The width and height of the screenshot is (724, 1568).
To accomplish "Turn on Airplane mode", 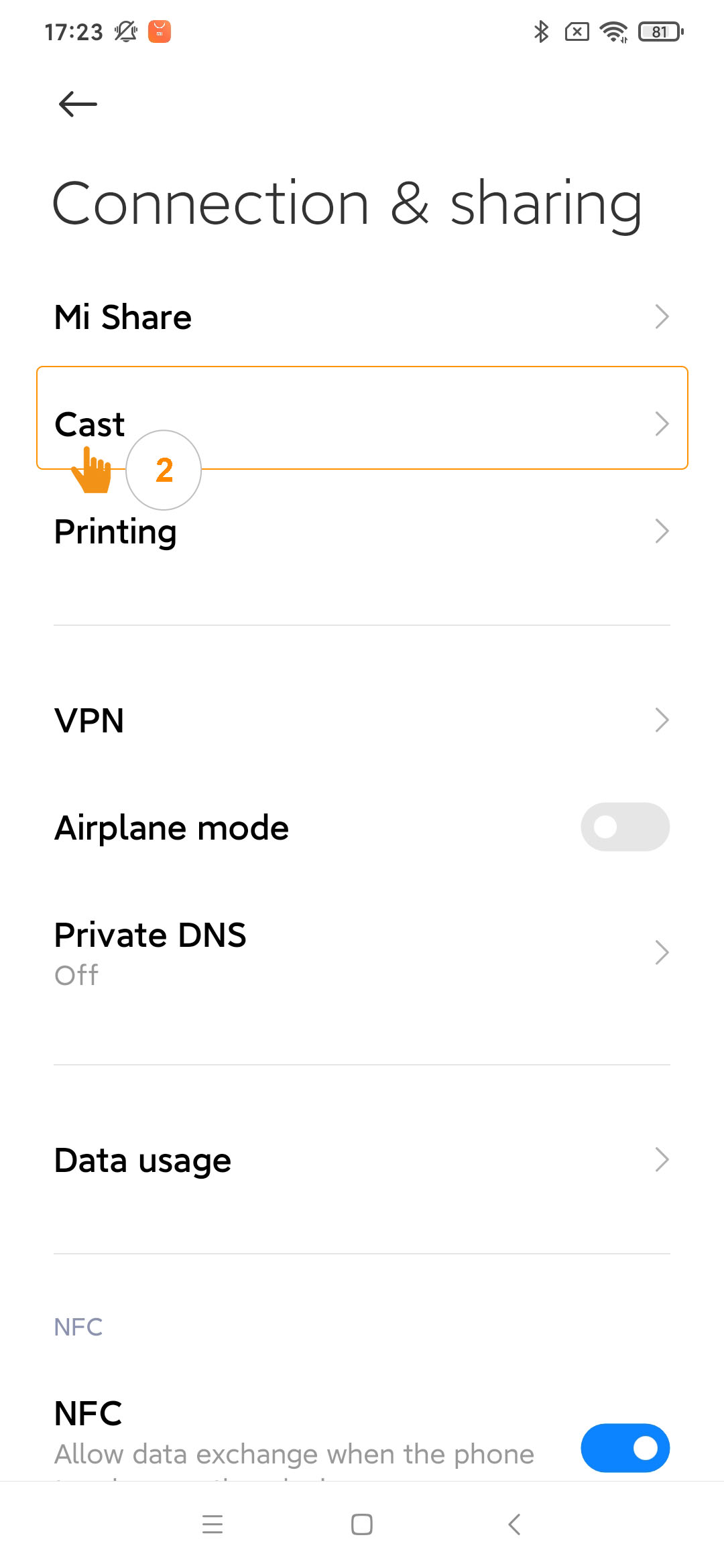I will (x=625, y=827).
